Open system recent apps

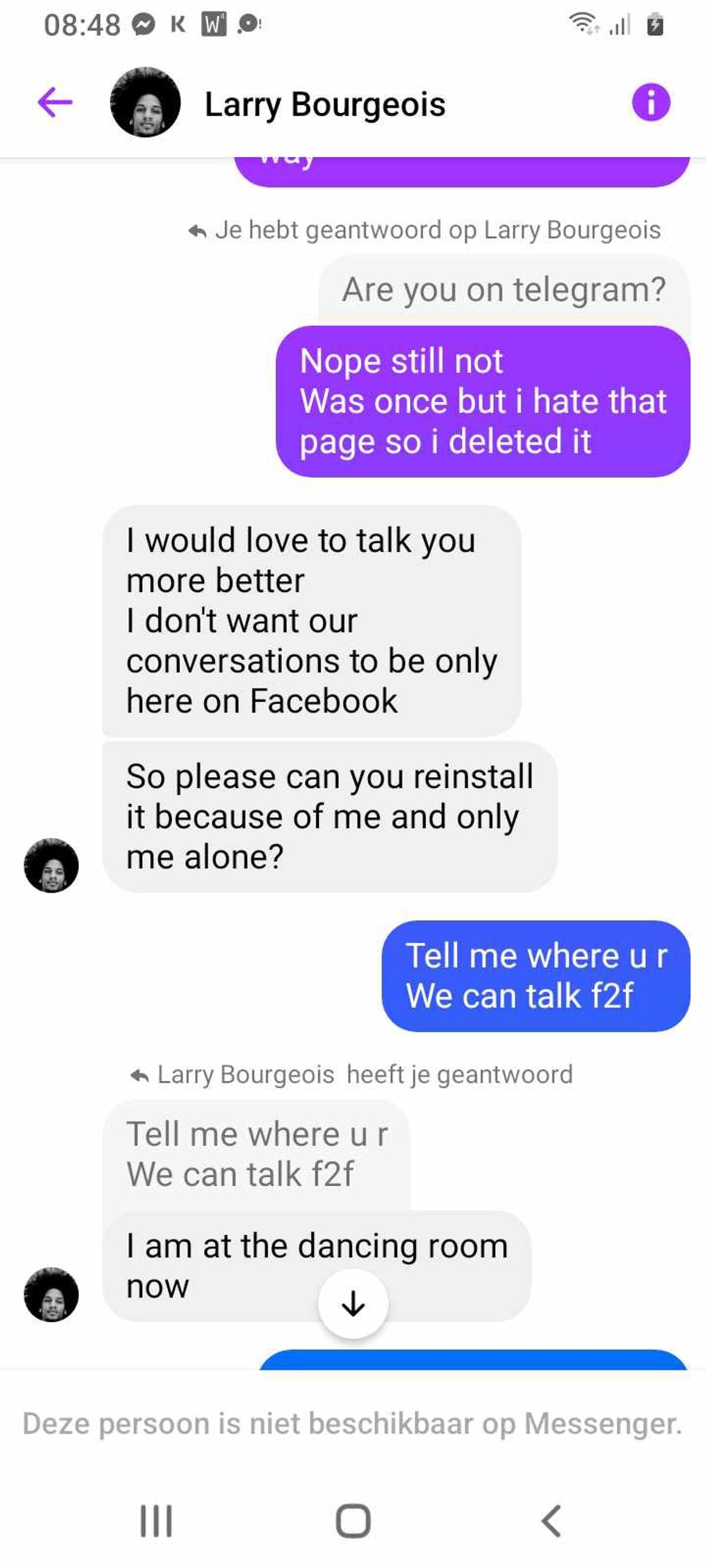[156, 1521]
